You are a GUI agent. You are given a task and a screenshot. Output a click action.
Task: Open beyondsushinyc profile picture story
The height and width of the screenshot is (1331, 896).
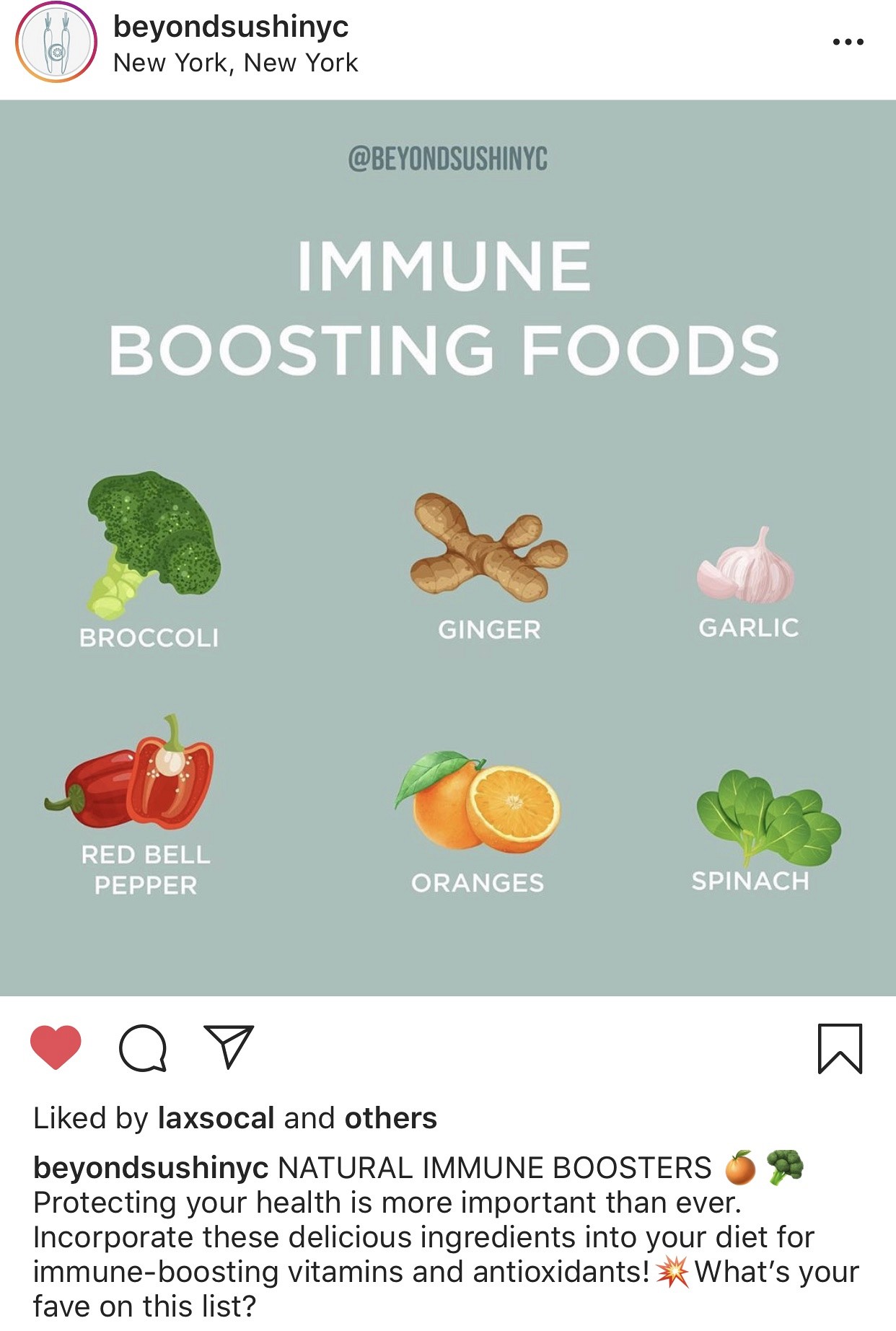pos(56,43)
